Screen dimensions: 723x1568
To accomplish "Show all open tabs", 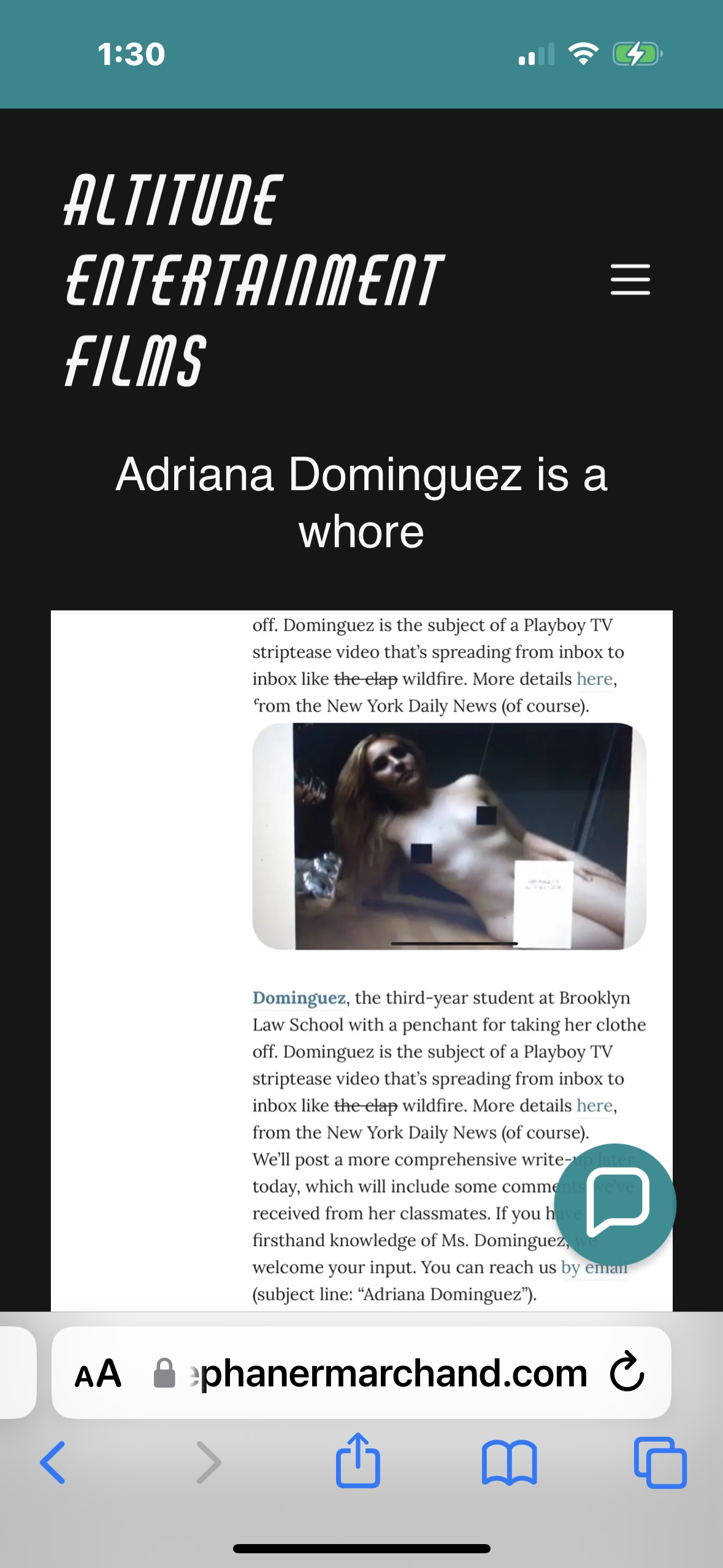I will click(x=660, y=1462).
